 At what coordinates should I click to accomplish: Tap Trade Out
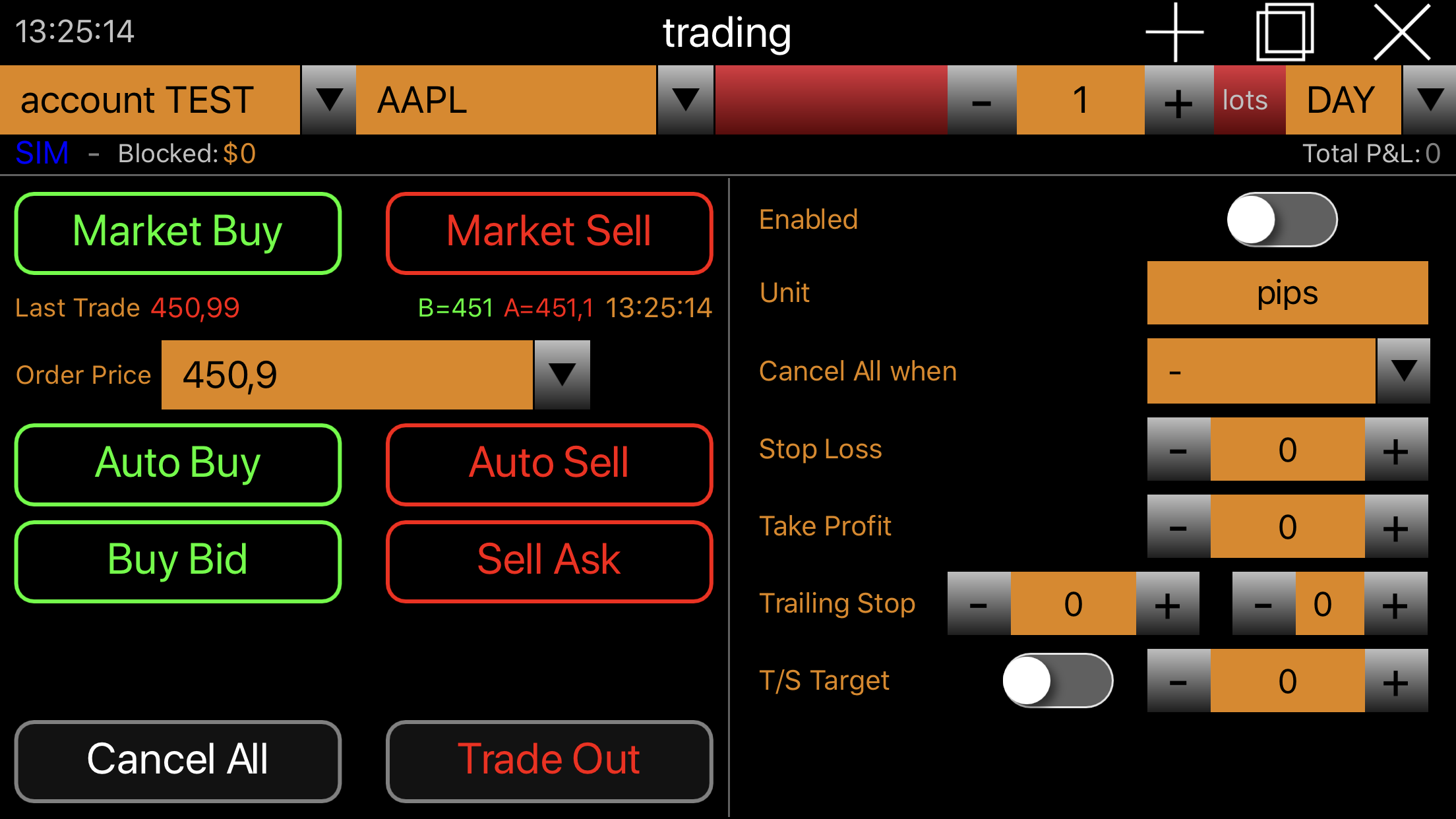click(549, 761)
